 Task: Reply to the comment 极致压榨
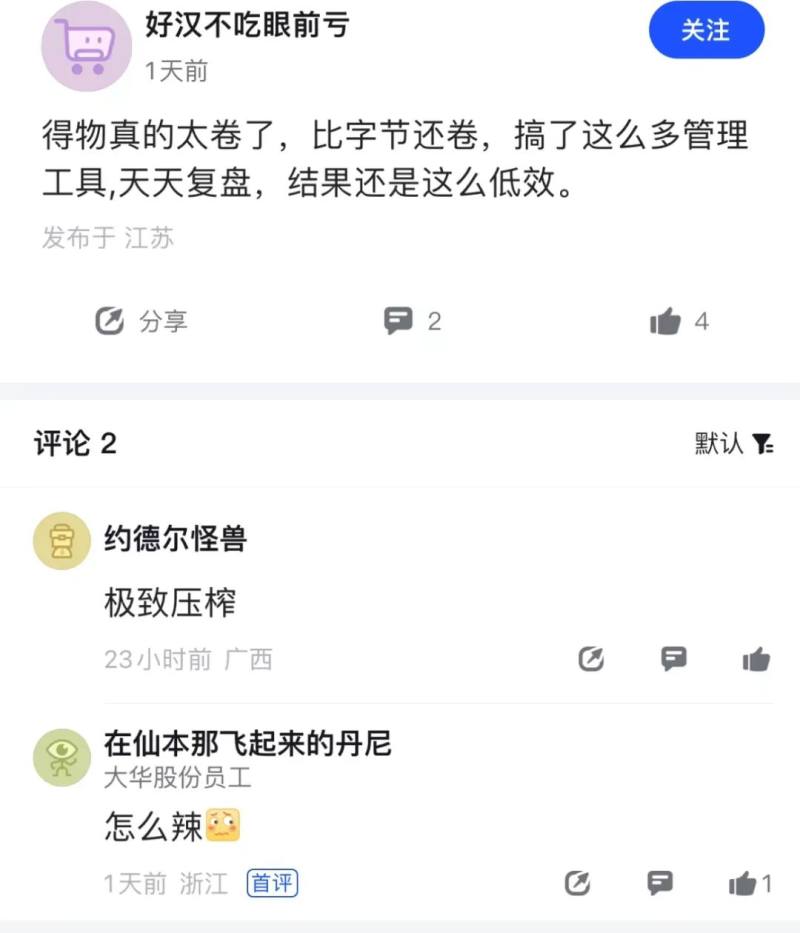(x=675, y=659)
